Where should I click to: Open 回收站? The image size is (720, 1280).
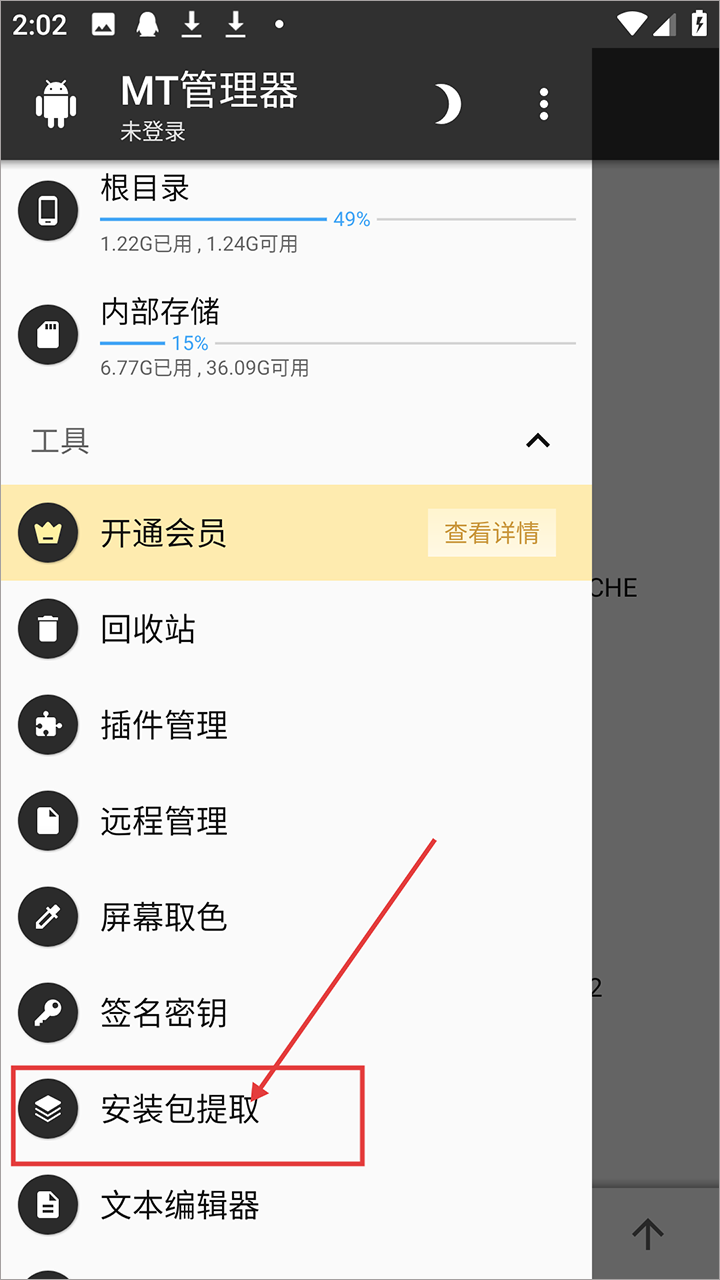(x=296, y=629)
